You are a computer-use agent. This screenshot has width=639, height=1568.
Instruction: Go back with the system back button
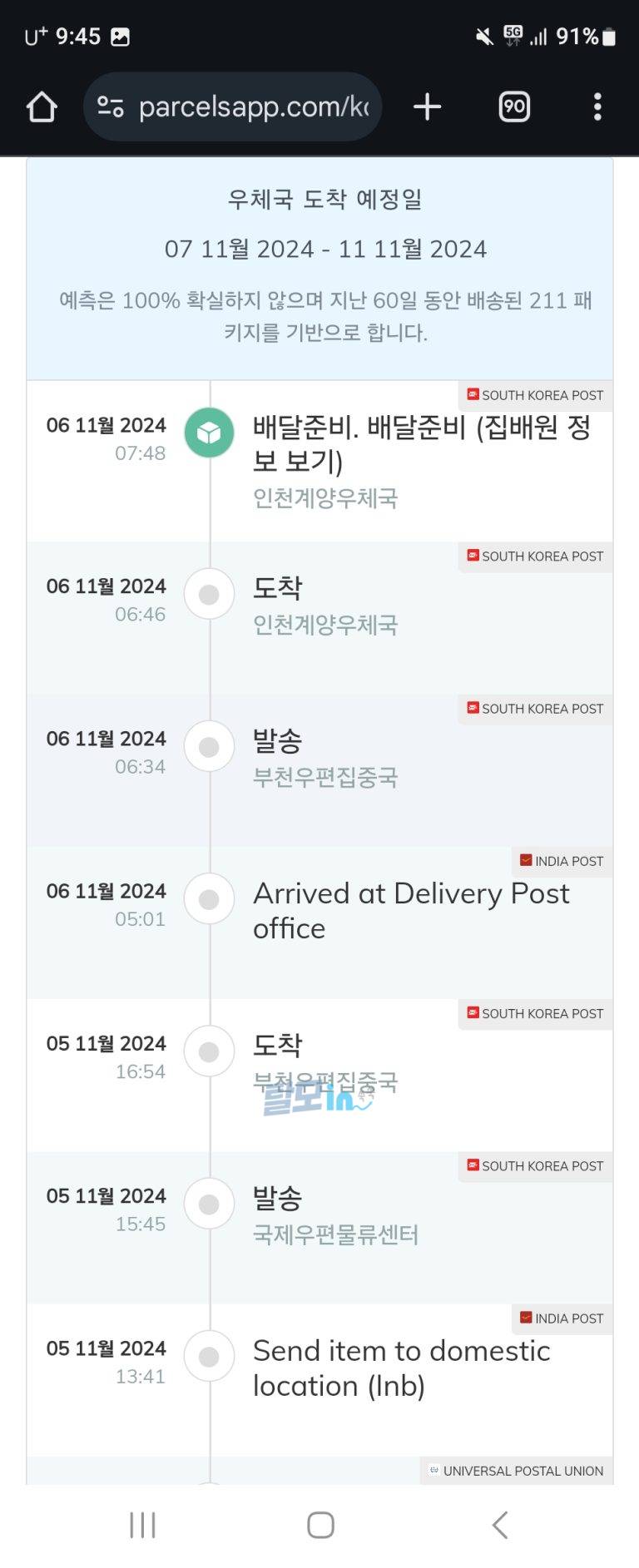[499, 1525]
